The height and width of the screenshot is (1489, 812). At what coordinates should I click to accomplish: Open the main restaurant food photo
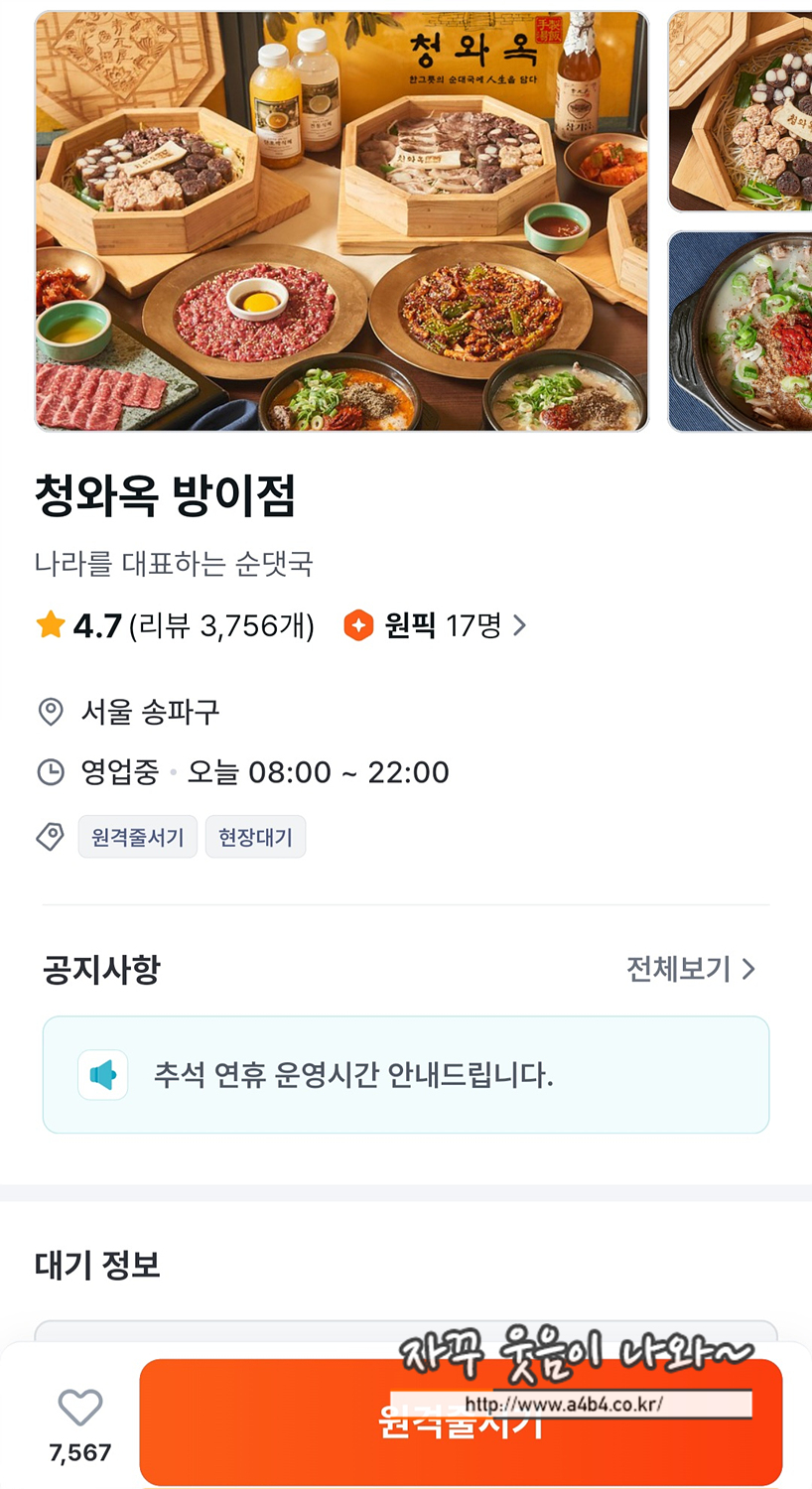[341, 221]
